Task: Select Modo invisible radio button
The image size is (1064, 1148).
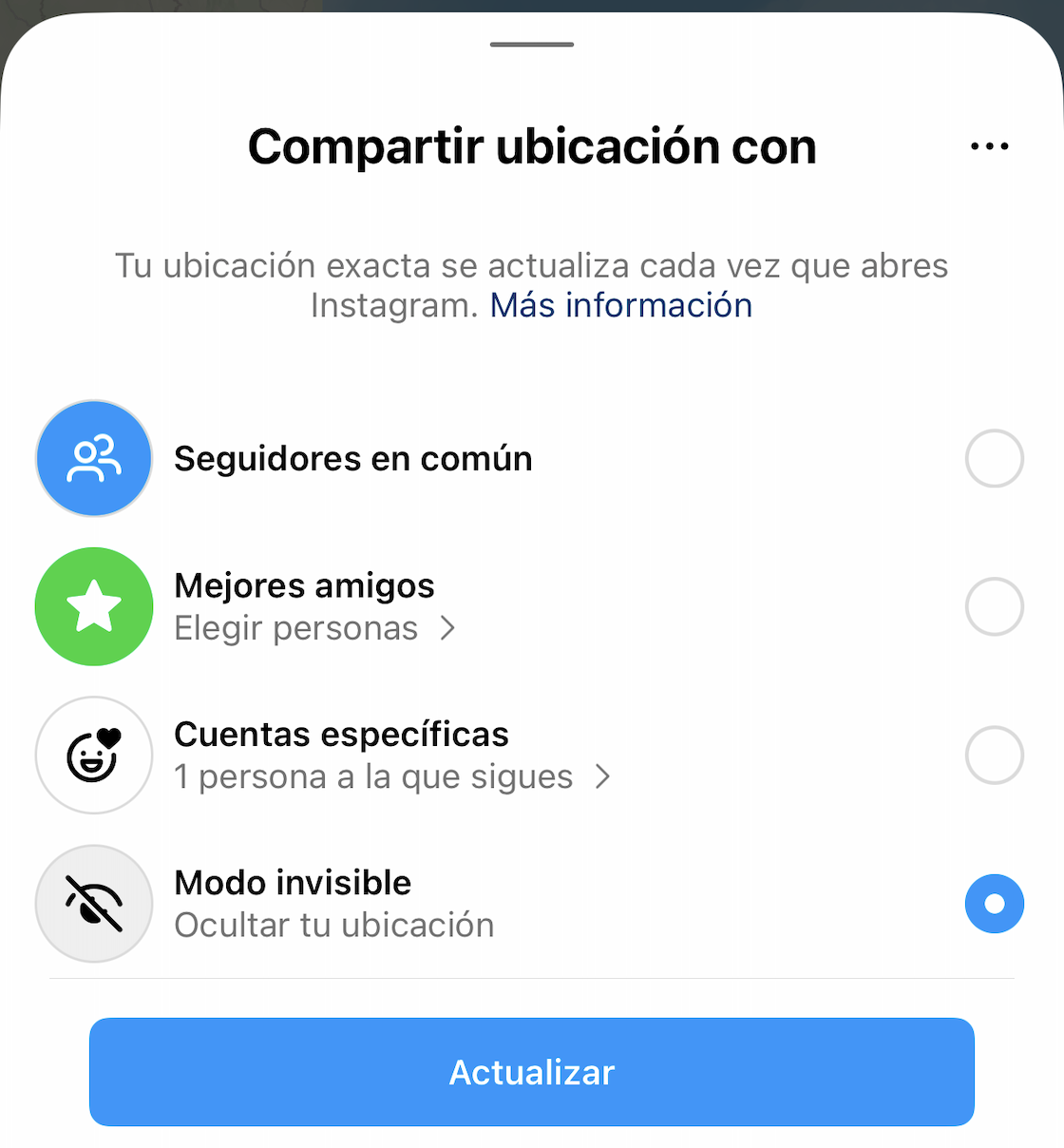Action: click(994, 903)
